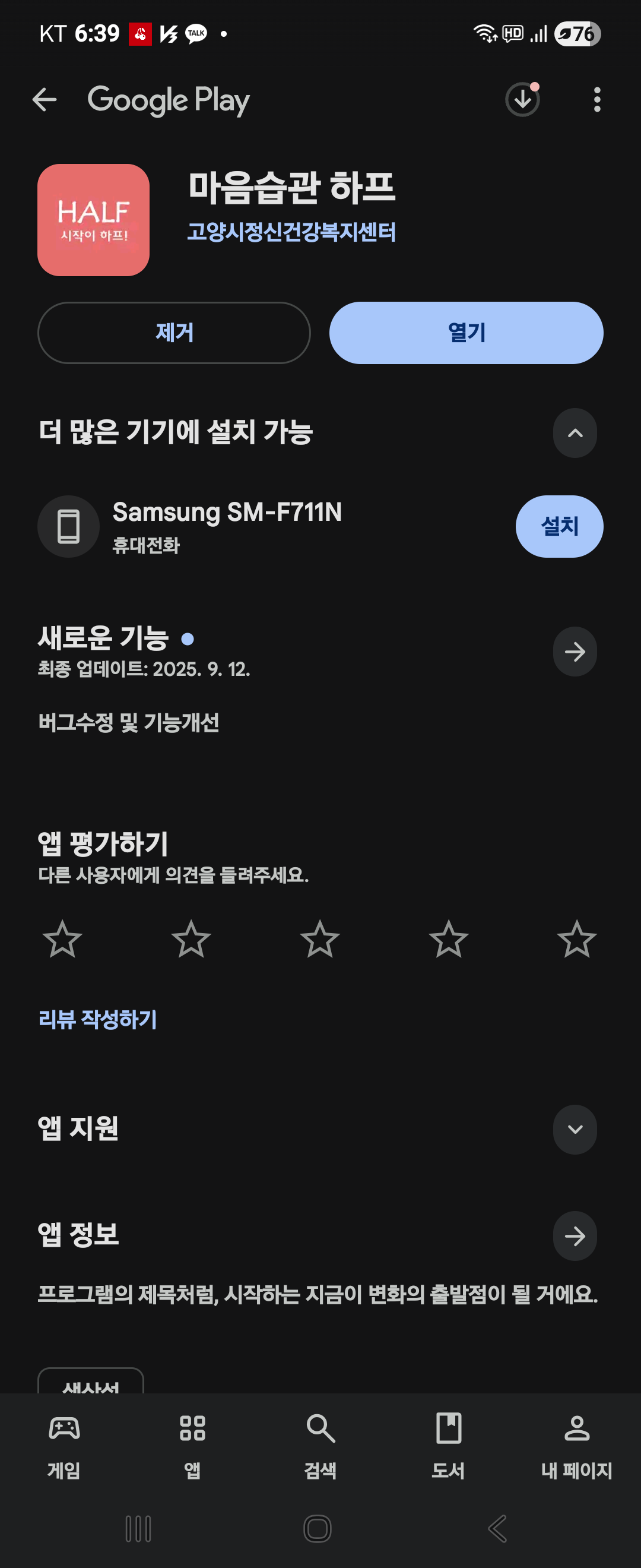Open the downloads status icon

point(522,100)
